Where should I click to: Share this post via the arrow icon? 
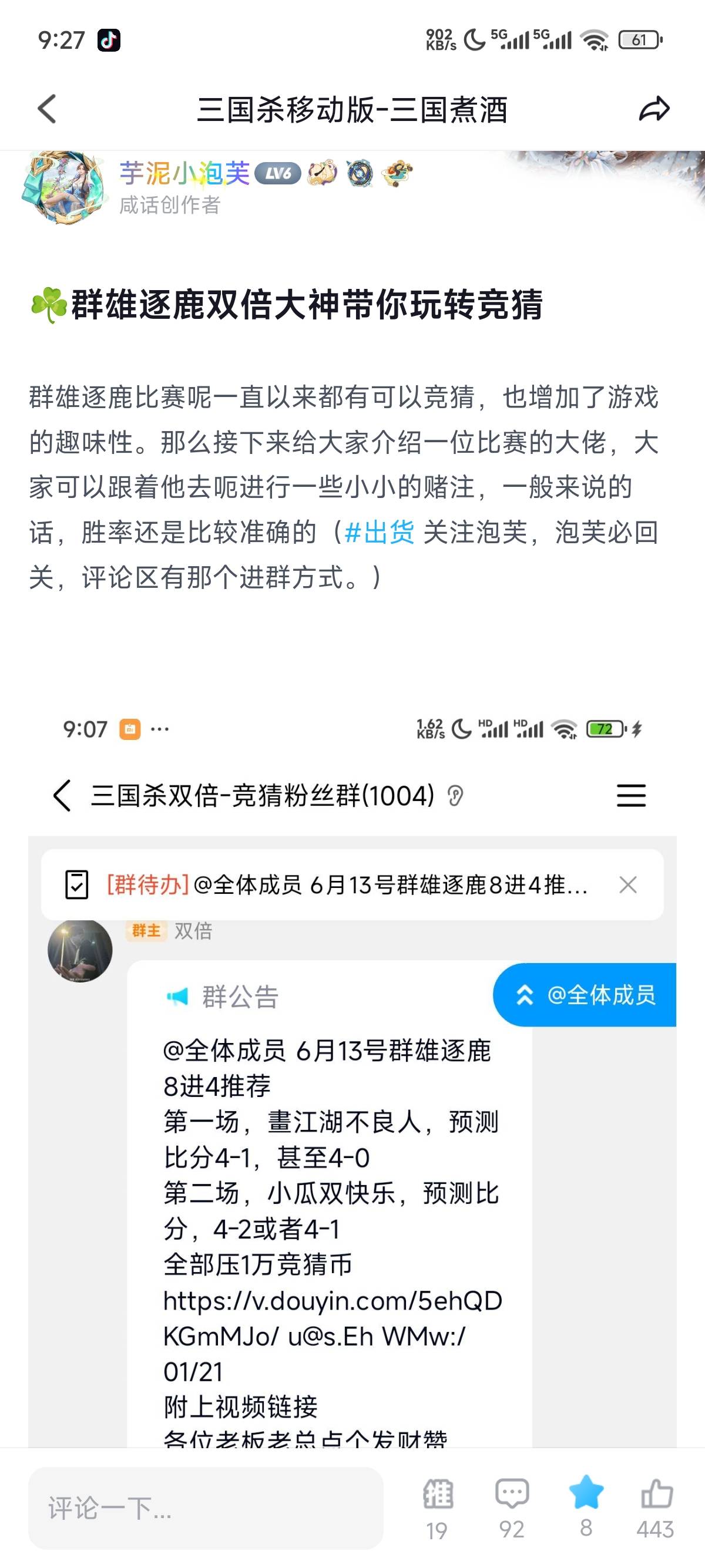click(x=654, y=110)
